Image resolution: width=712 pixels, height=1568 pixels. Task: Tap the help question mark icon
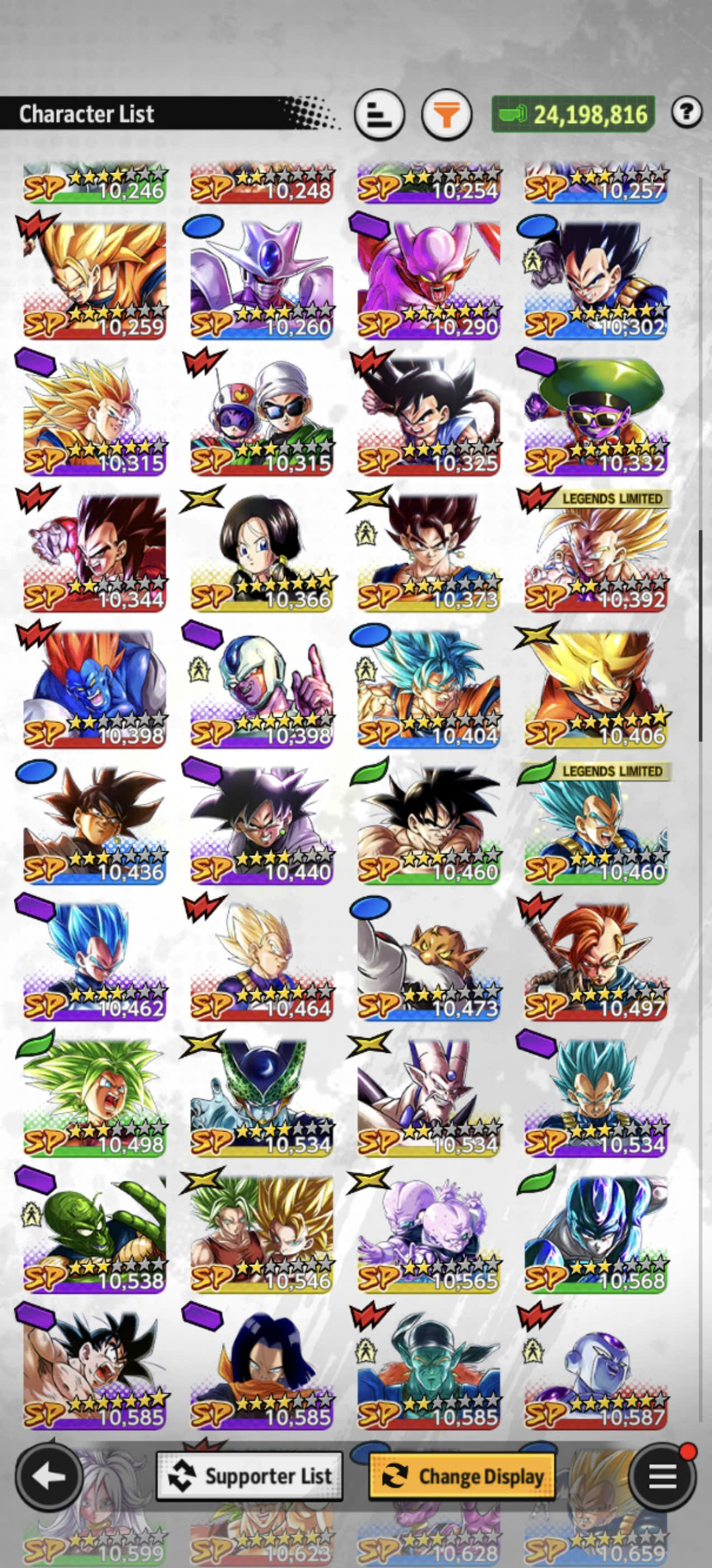click(x=687, y=112)
